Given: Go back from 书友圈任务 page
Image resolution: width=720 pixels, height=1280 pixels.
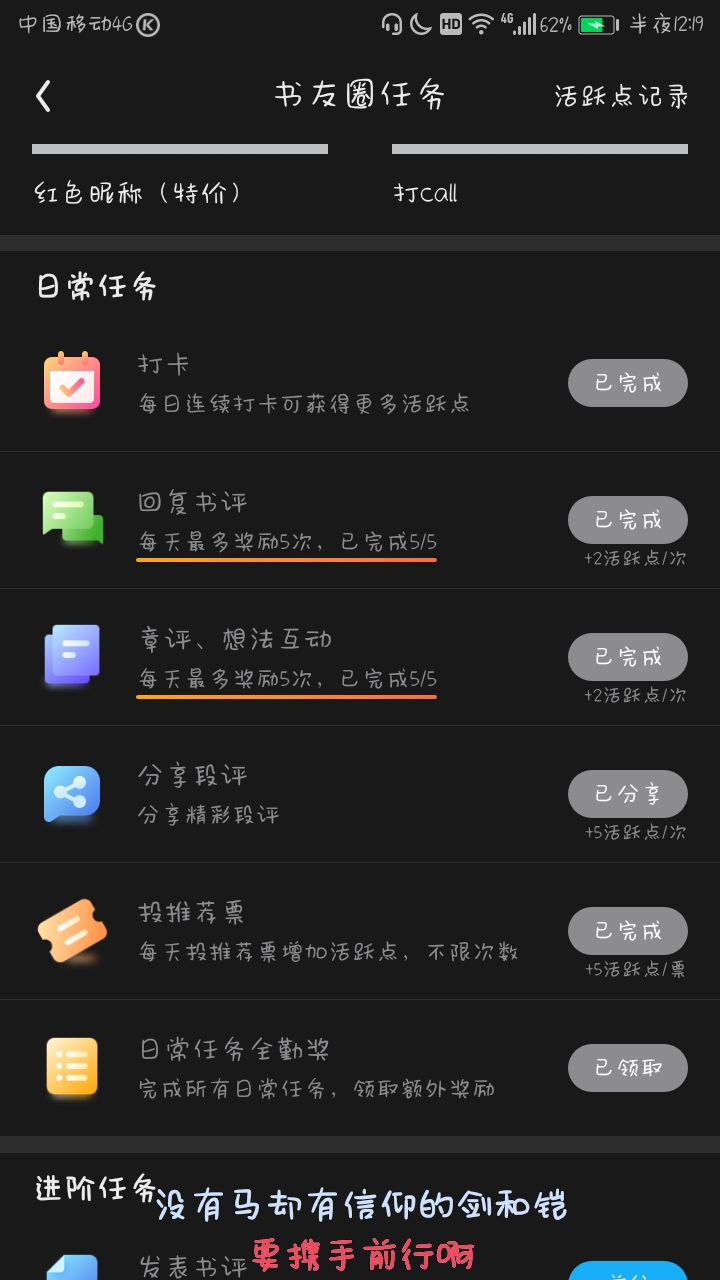Looking at the screenshot, I should coord(43,96).
